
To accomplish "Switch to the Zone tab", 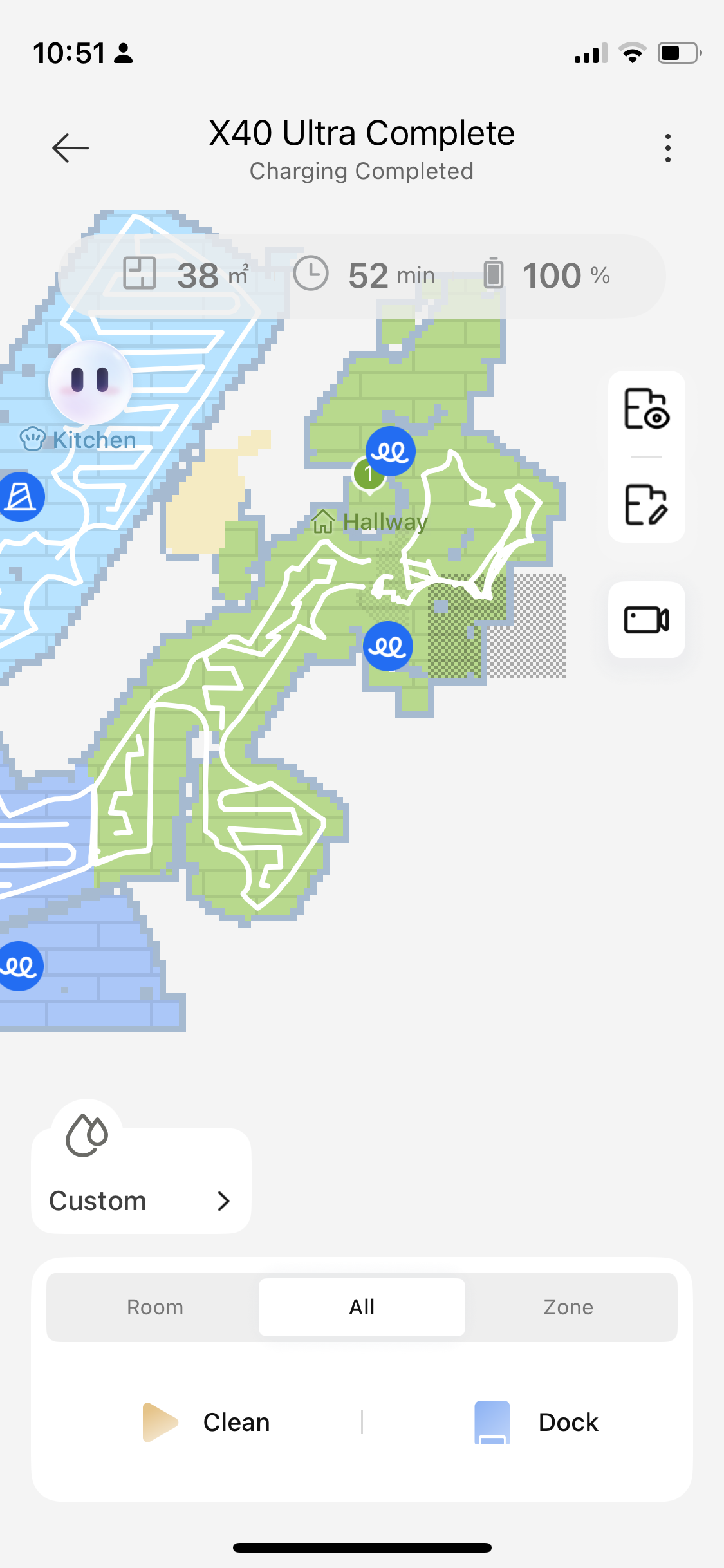I will [568, 1307].
